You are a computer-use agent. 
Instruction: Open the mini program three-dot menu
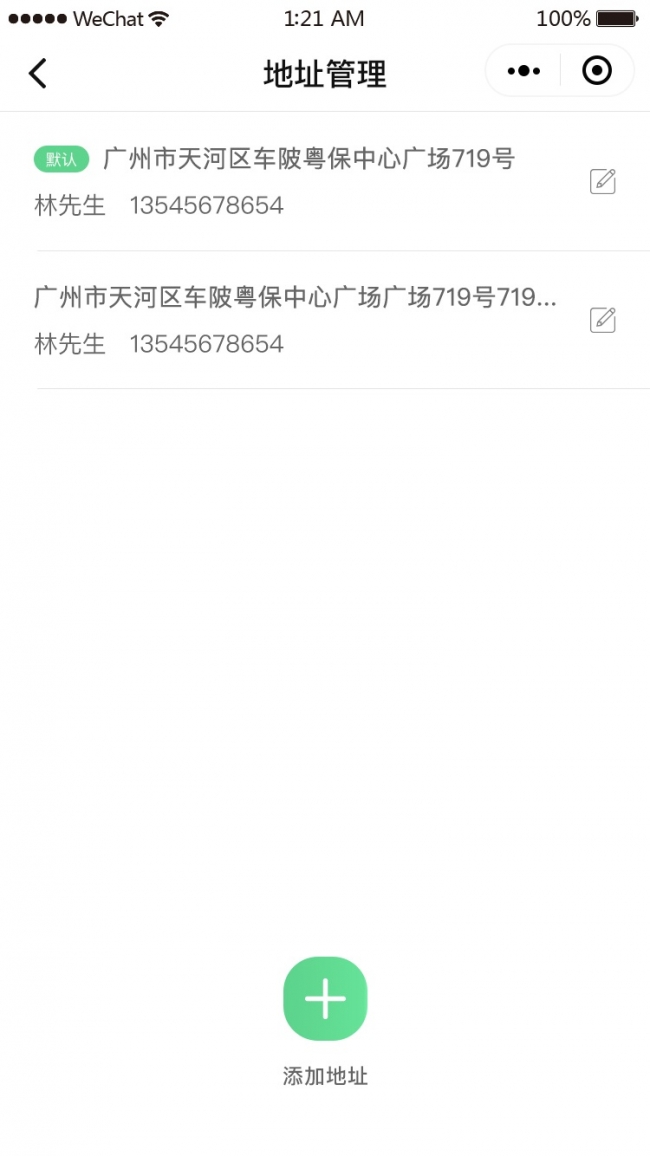point(524,71)
